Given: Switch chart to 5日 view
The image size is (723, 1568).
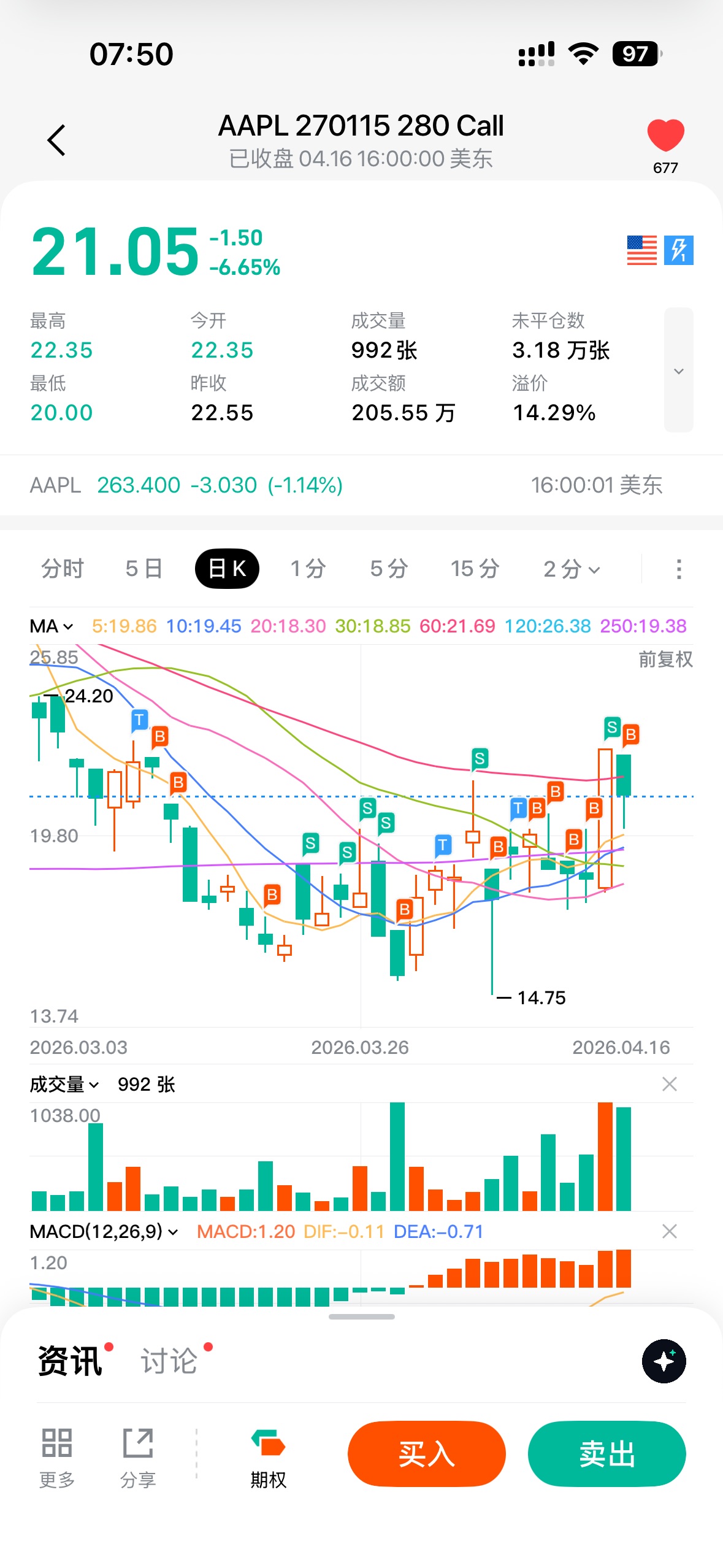Looking at the screenshot, I should [x=143, y=569].
